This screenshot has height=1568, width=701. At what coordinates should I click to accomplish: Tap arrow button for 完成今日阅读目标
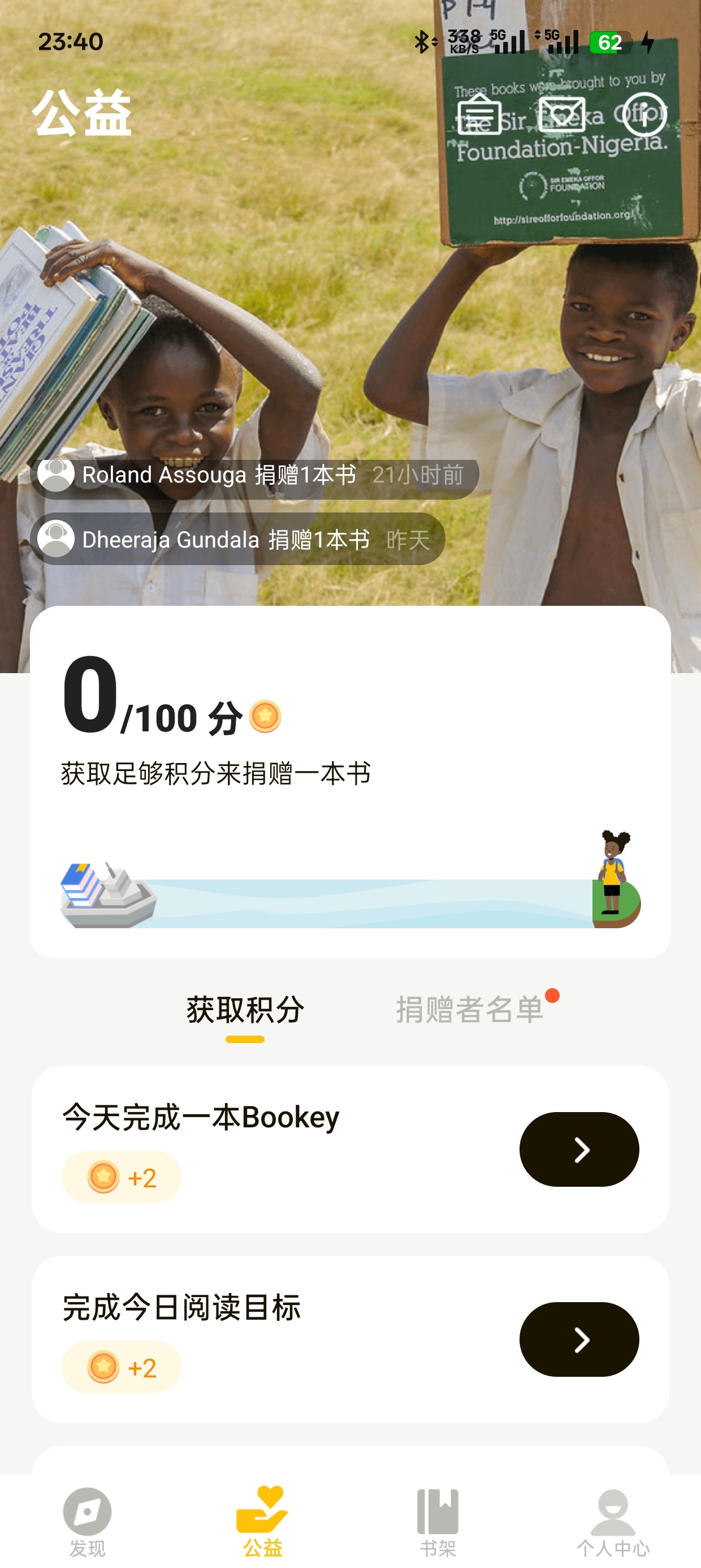pos(579,1339)
